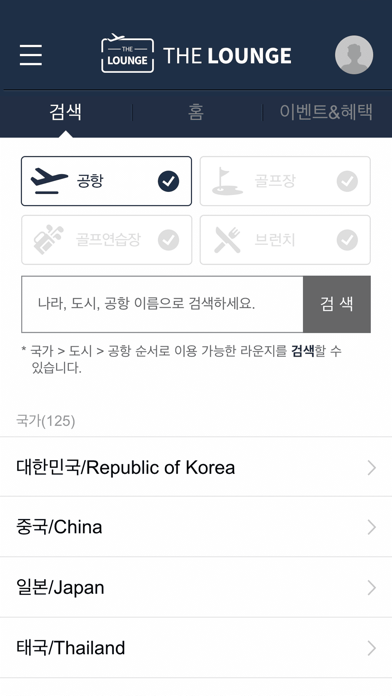The height and width of the screenshot is (696, 392).
Task: Select the 공항 category
Action: [107, 181]
